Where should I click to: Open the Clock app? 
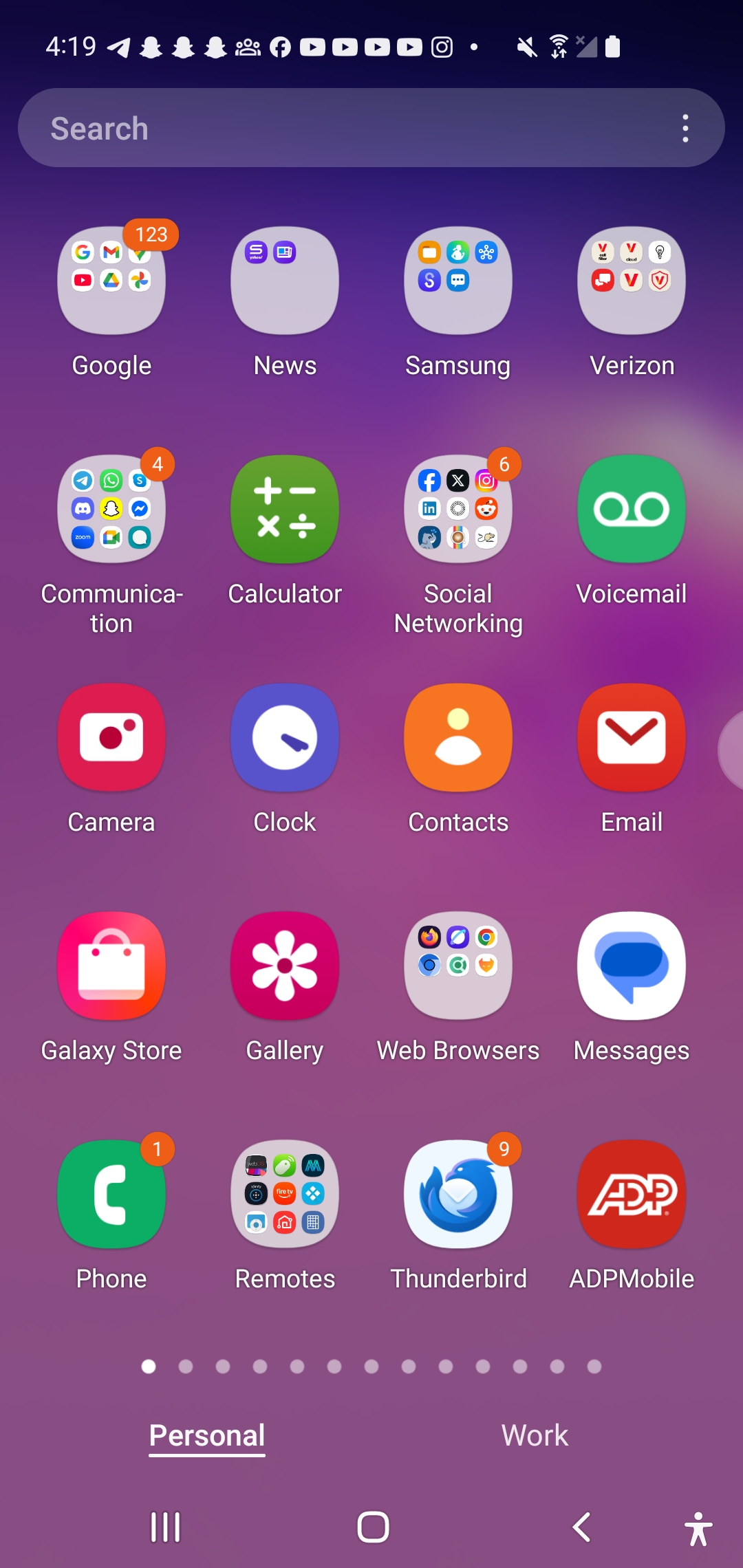coord(285,737)
